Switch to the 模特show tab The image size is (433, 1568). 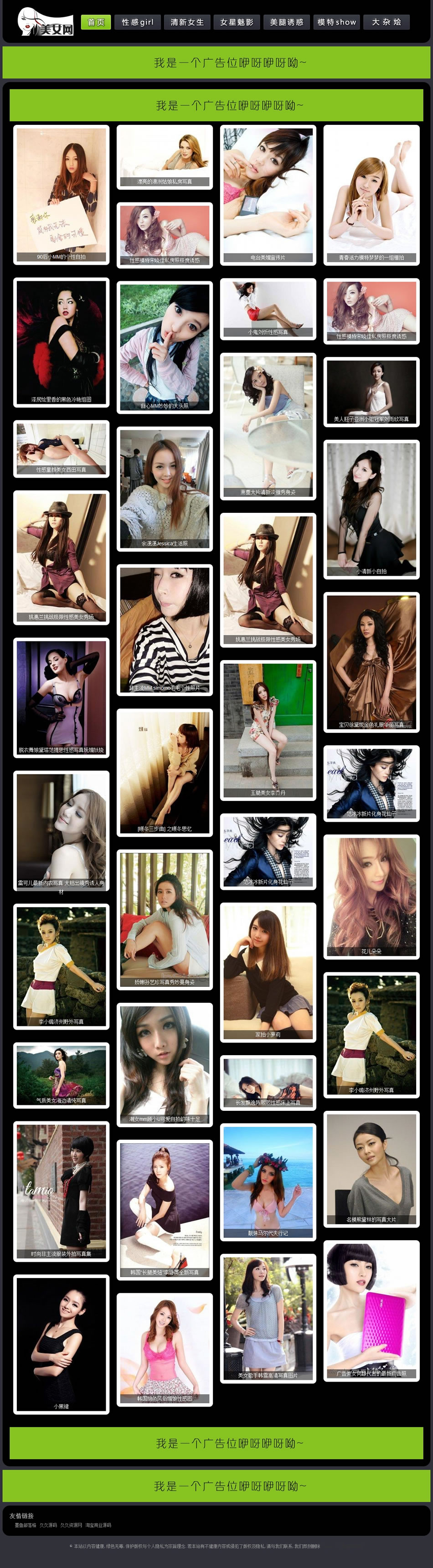coord(337,22)
